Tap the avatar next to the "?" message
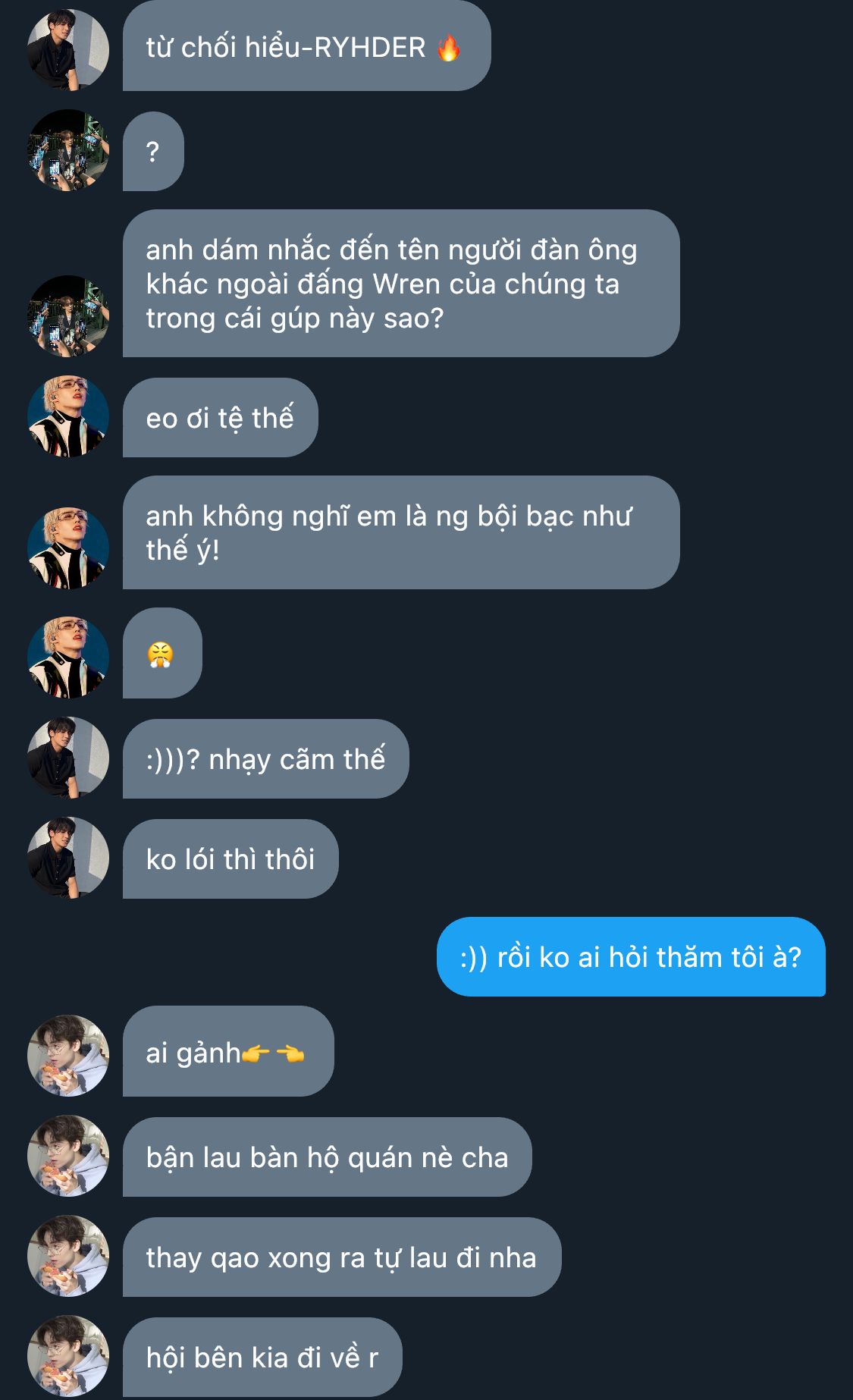Viewport: 853px width, 1400px height. coord(68,150)
